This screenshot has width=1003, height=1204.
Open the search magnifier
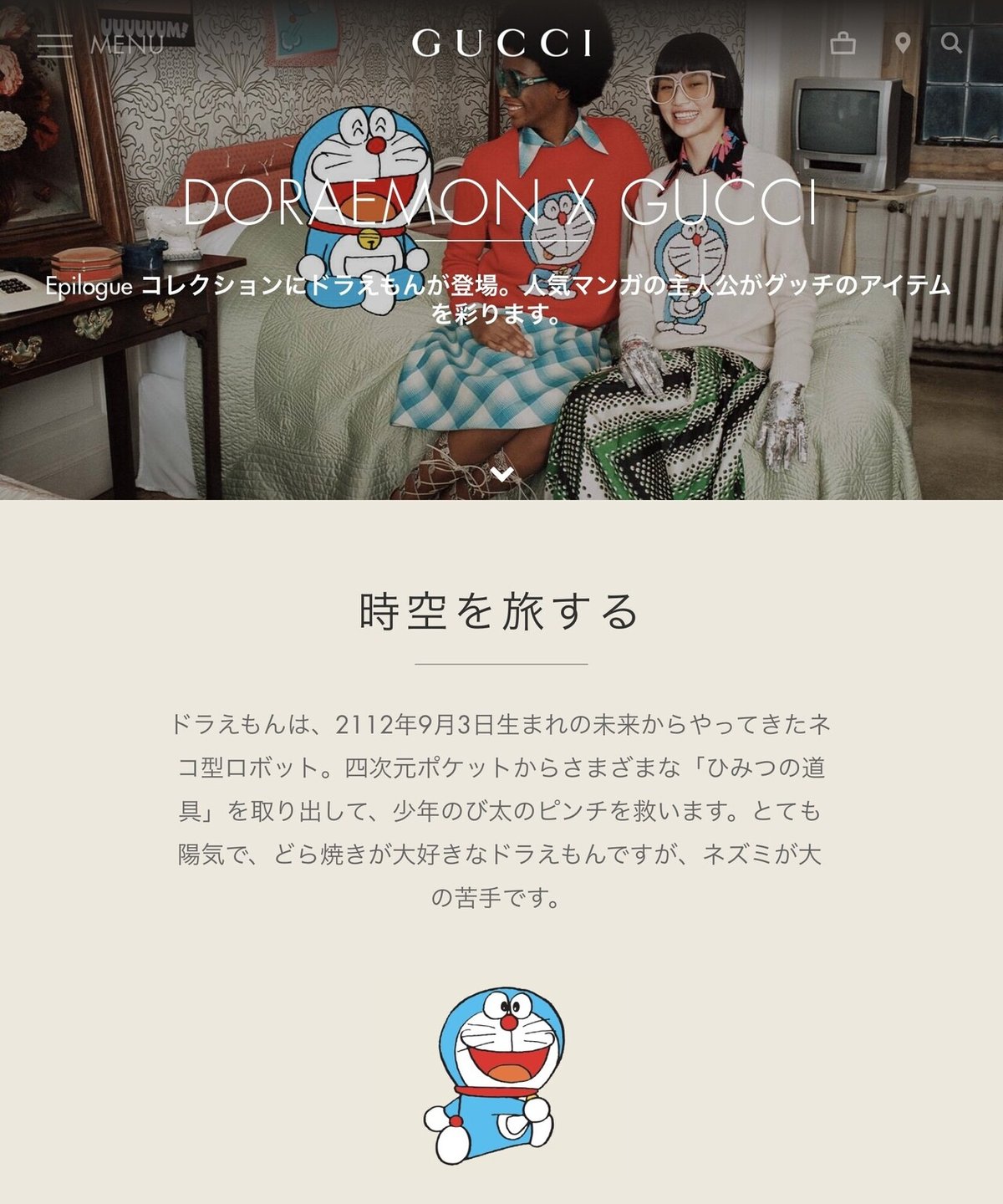[951, 43]
